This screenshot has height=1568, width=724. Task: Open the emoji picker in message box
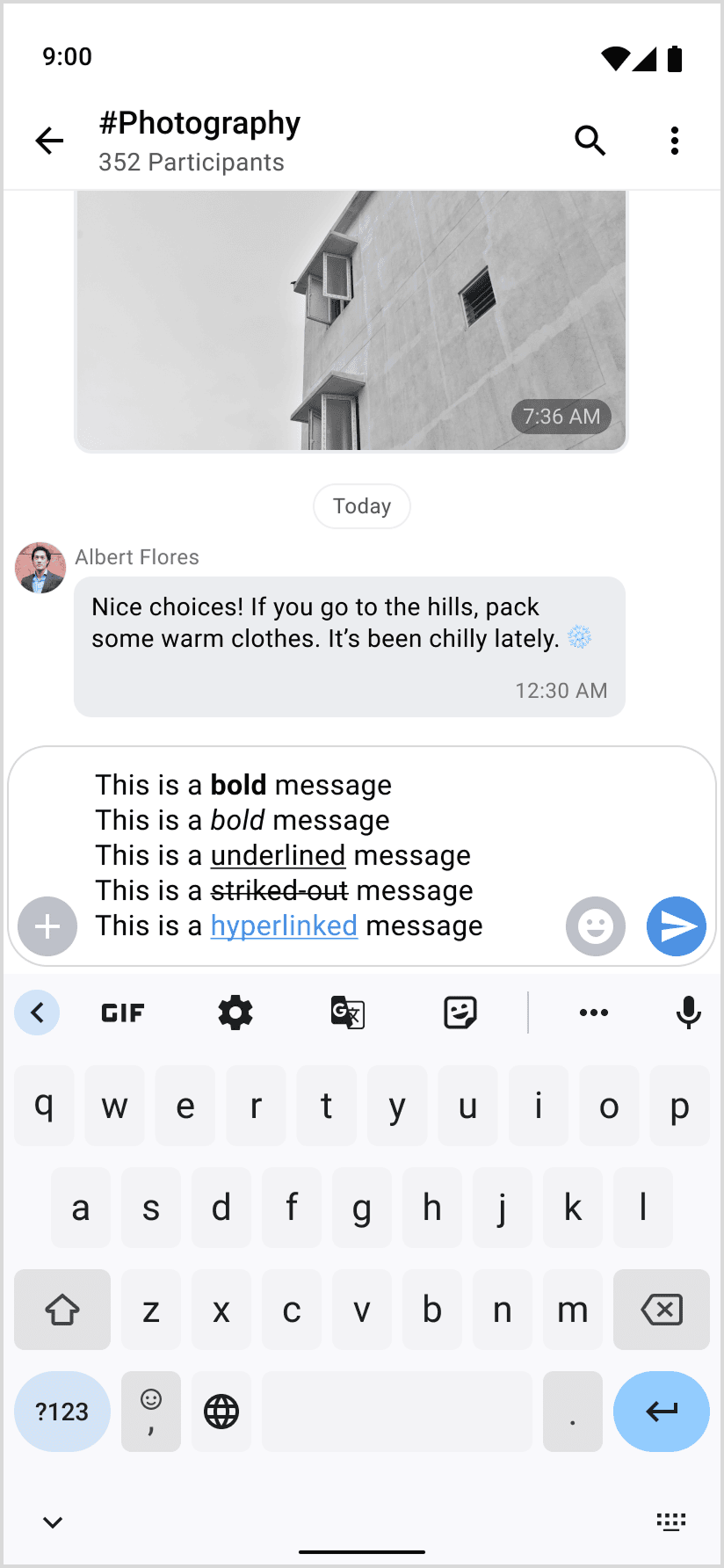[x=596, y=926]
